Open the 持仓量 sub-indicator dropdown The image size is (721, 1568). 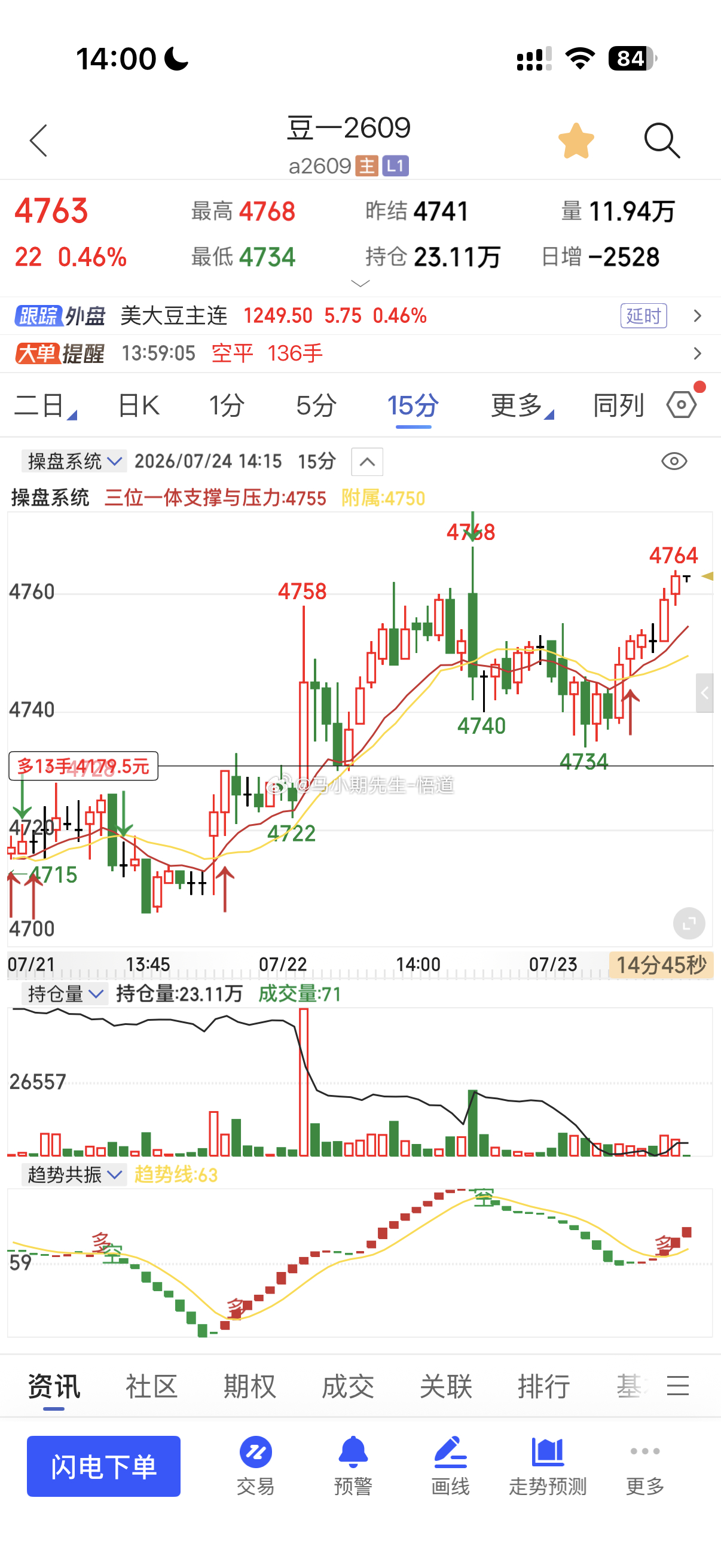(x=65, y=994)
